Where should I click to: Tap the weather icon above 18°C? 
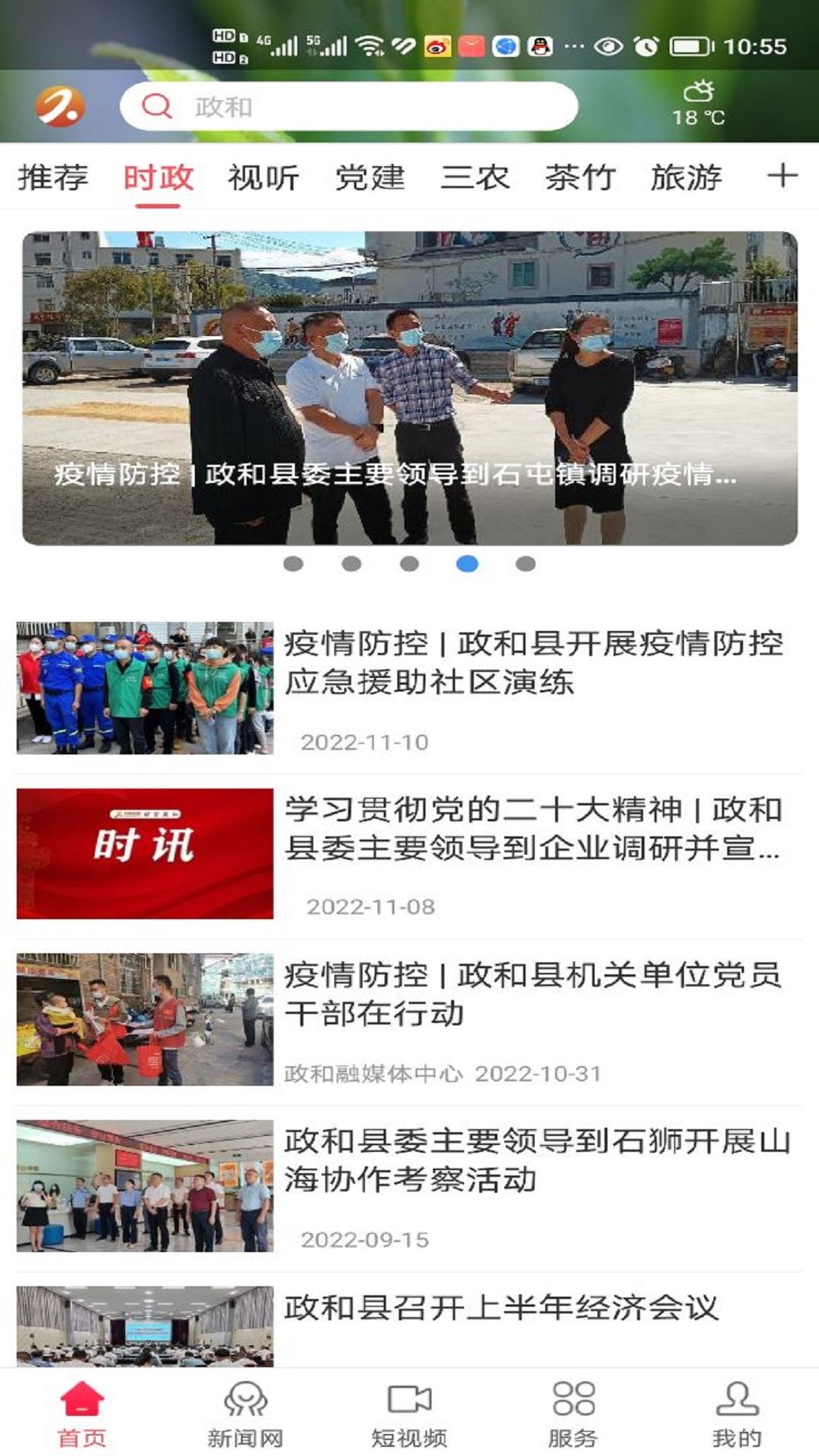click(x=699, y=93)
